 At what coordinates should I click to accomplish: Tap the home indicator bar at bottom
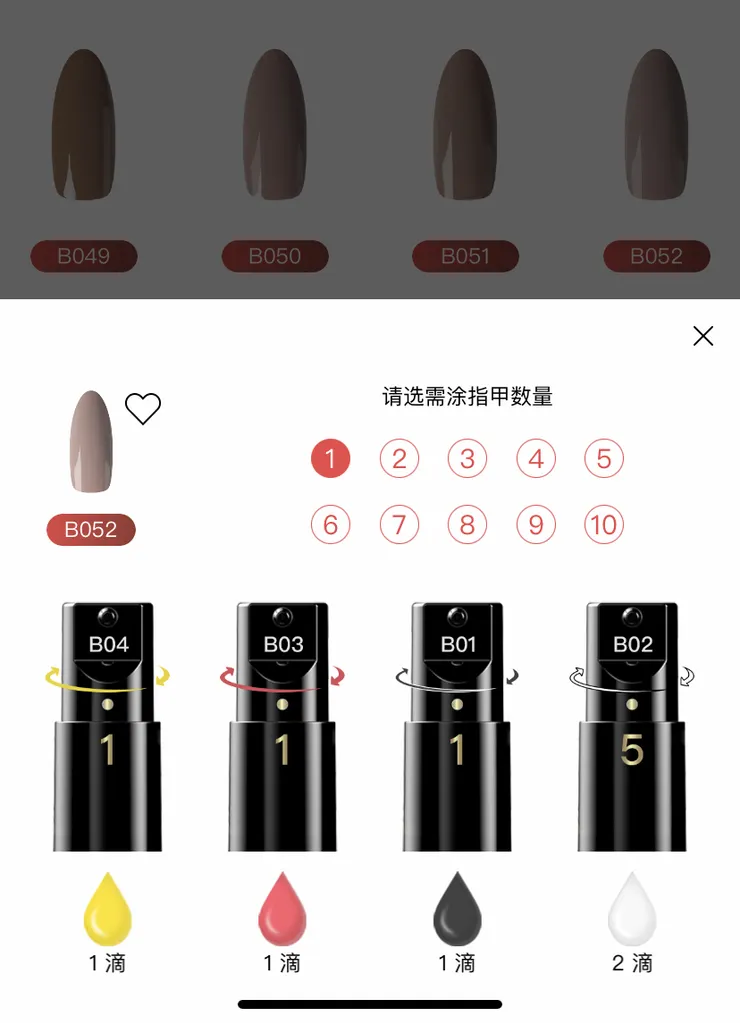[x=370, y=1003]
